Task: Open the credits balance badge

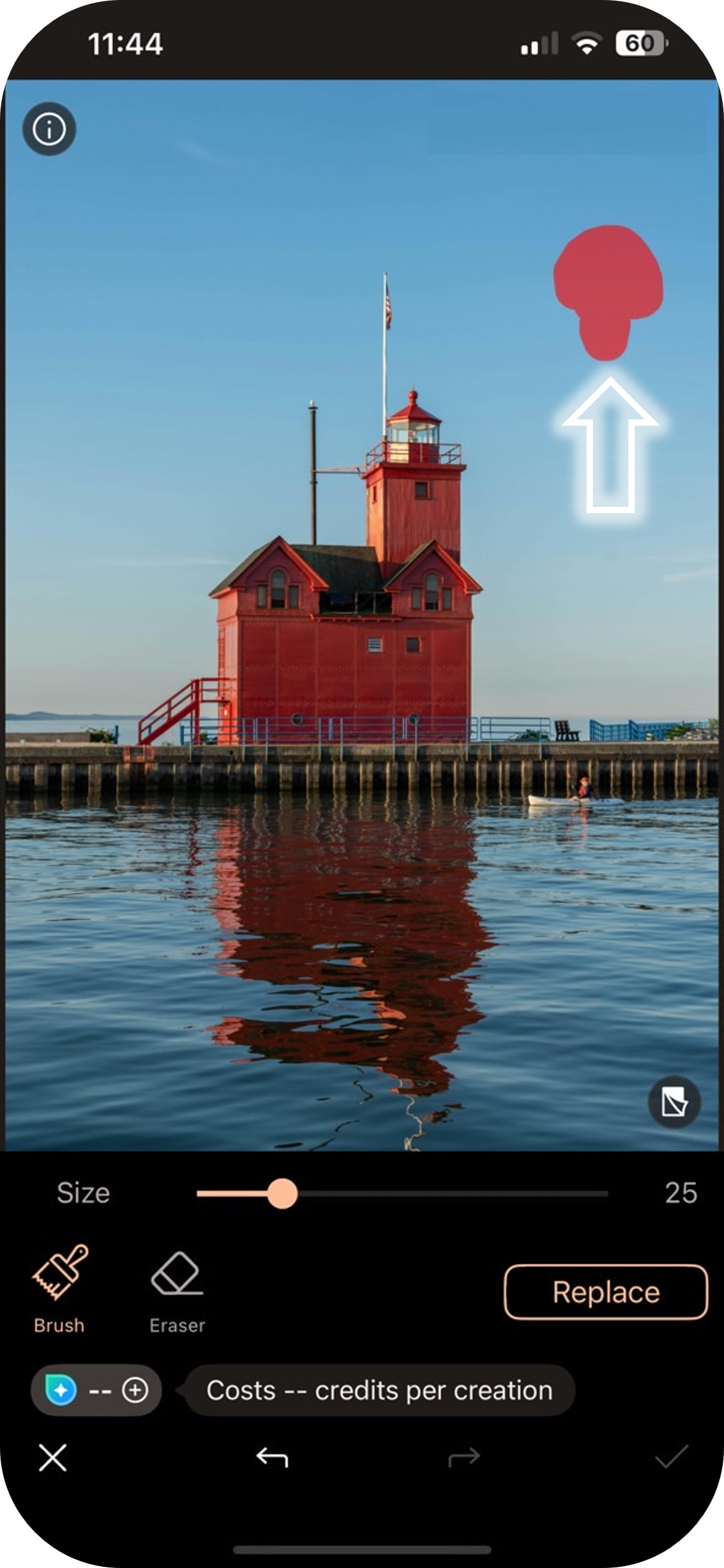Action: tap(60, 1391)
